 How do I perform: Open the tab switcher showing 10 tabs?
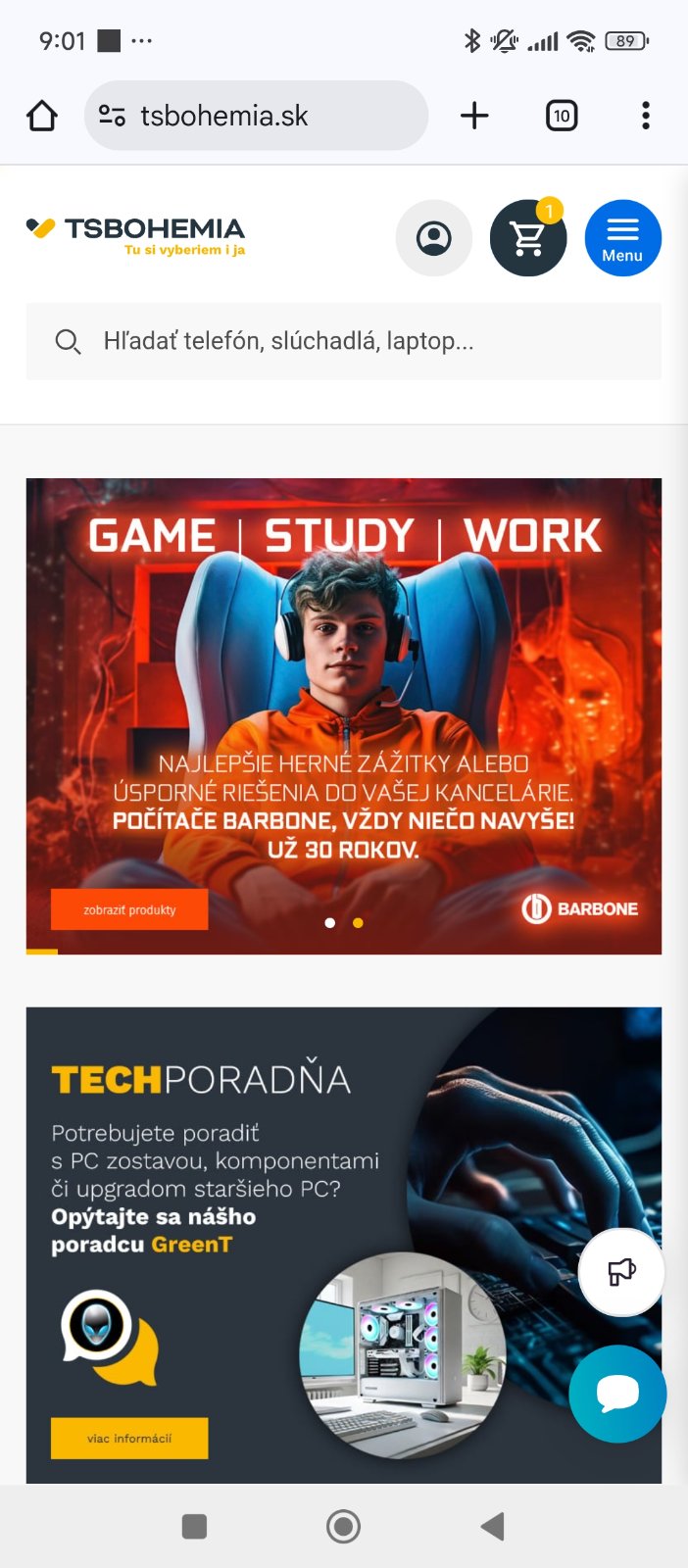coord(561,116)
